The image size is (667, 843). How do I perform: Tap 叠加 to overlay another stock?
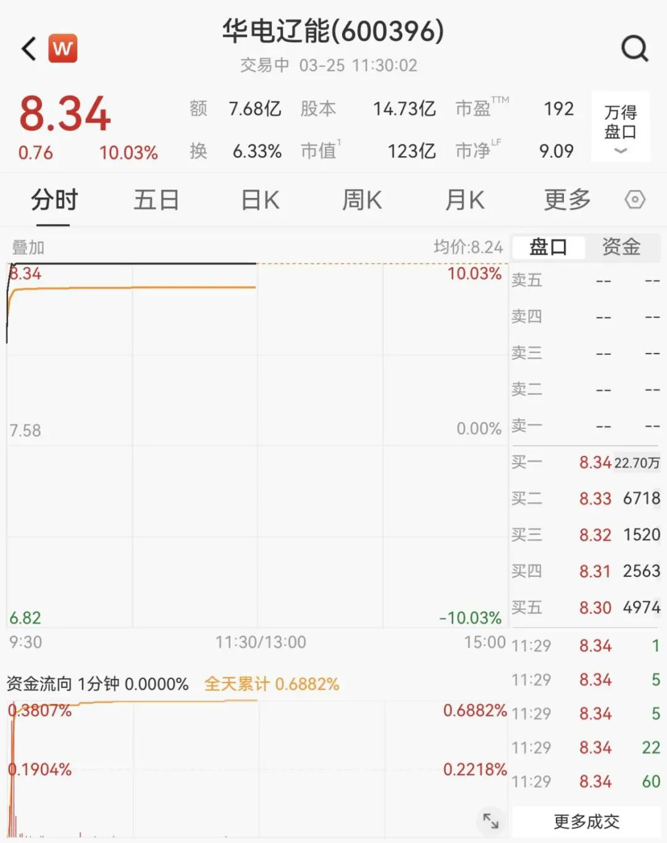coord(28,247)
